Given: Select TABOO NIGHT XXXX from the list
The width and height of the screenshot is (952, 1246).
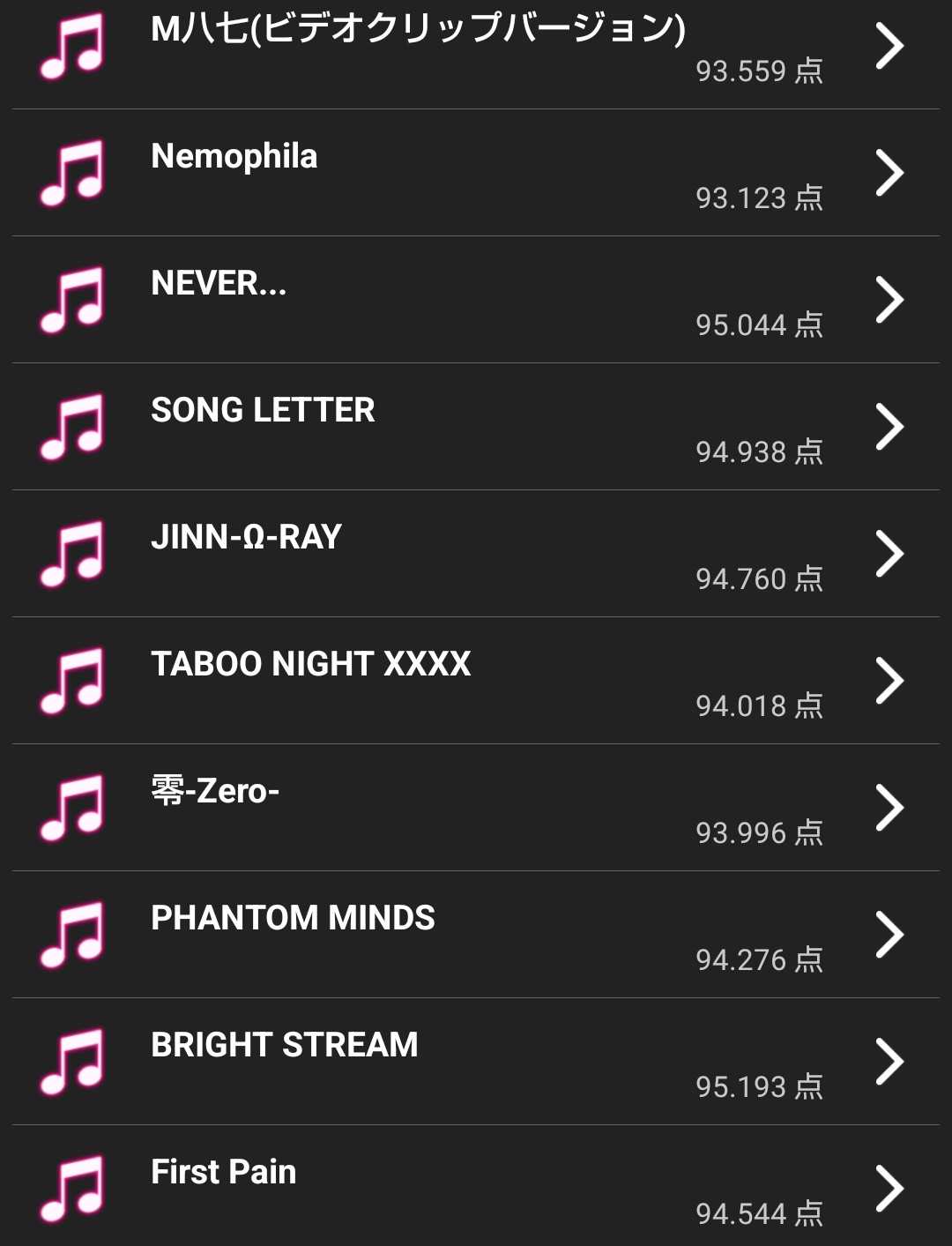Looking at the screenshot, I should pyautogui.click(x=310, y=665).
